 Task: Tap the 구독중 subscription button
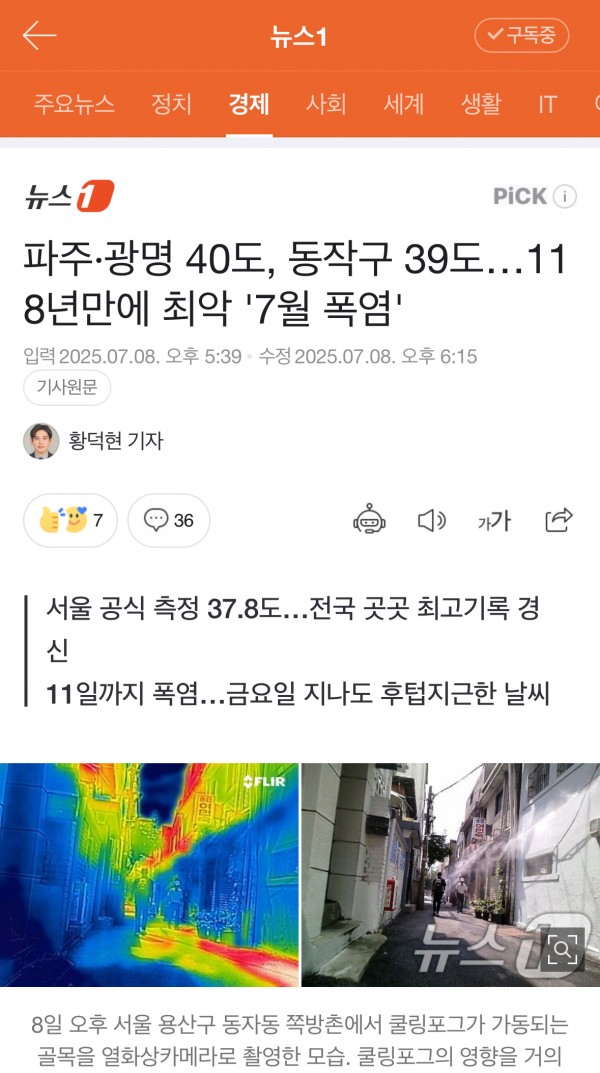click(x=521, y=36)
